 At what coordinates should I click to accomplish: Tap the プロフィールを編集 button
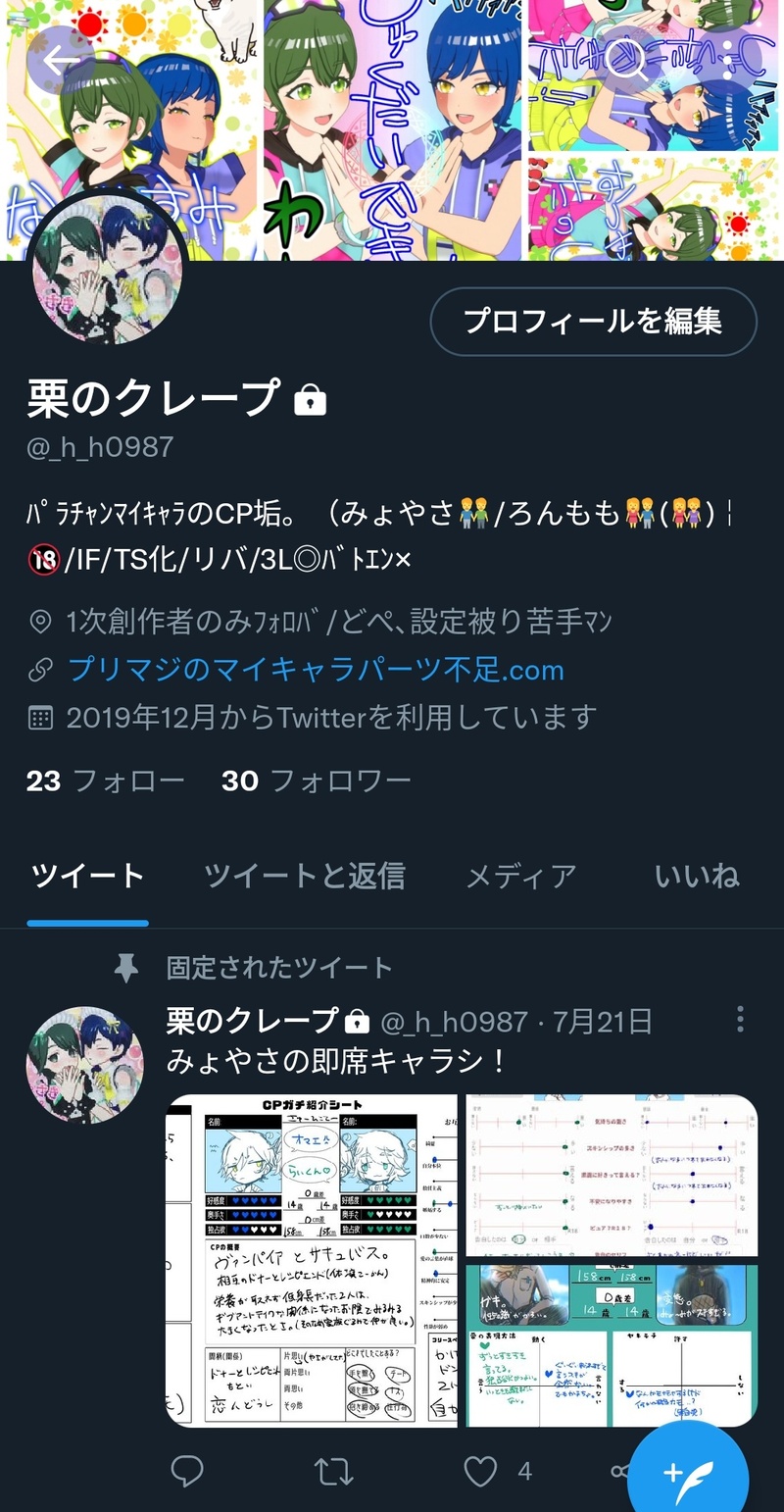(x=593, y=321)
